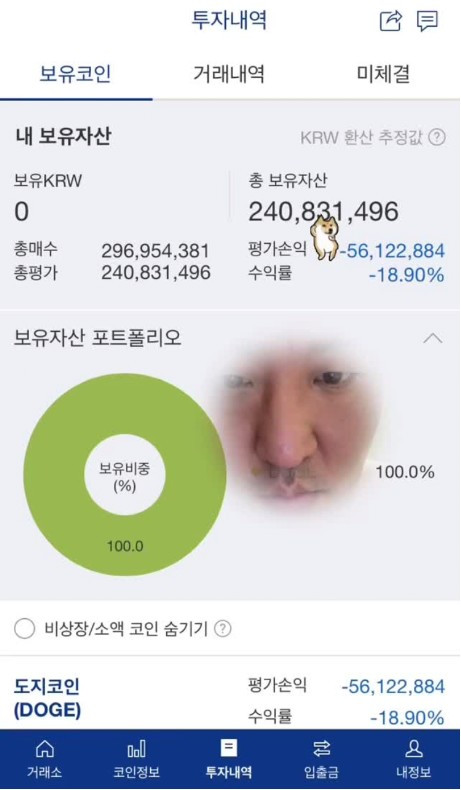Open the chat message icon

(427, 21)
